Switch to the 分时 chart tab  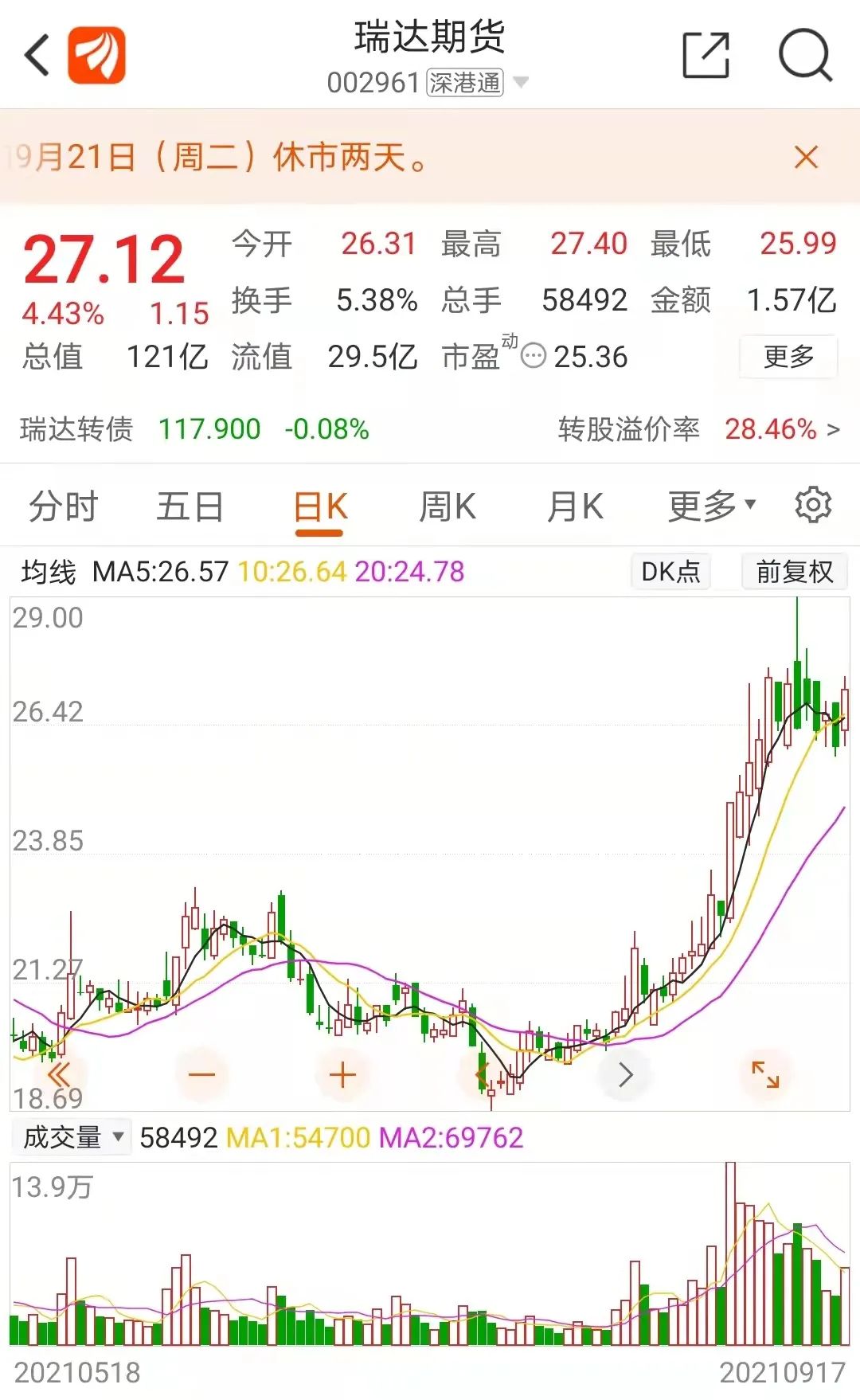click(63, 506)
